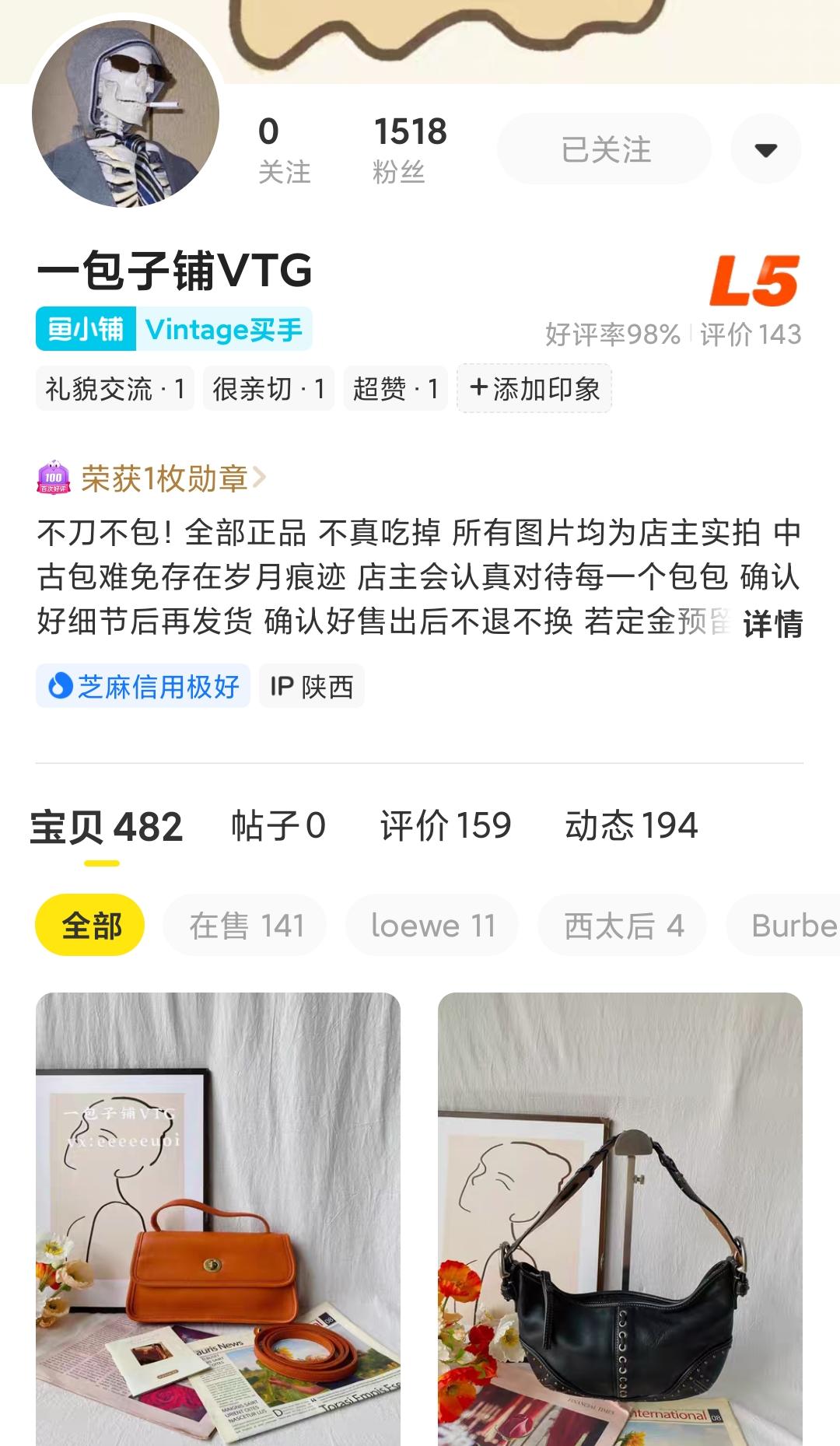Click the 芝麻信用极好 credit badge
This screenshot has height=1446, width=840.
click(144, 685)
